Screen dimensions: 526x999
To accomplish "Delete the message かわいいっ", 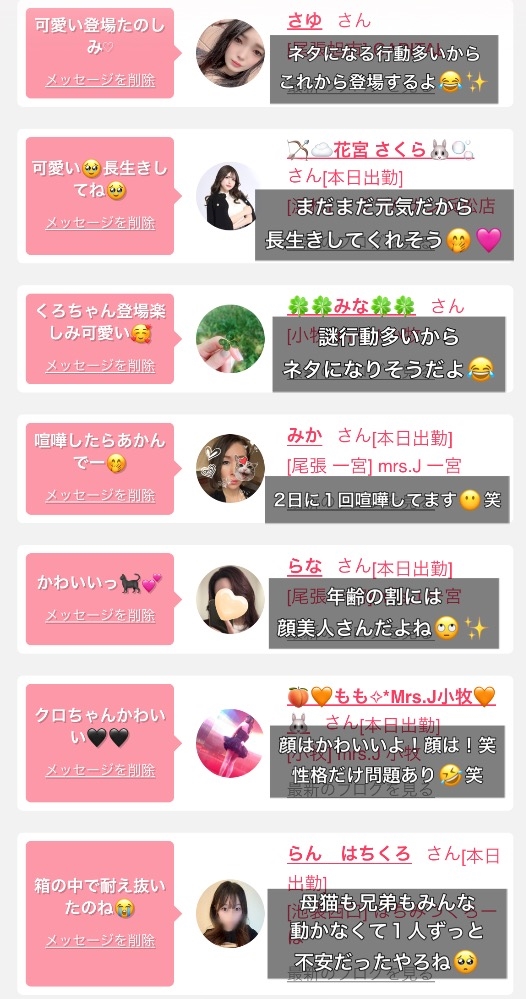I will [x=100, y=615].
